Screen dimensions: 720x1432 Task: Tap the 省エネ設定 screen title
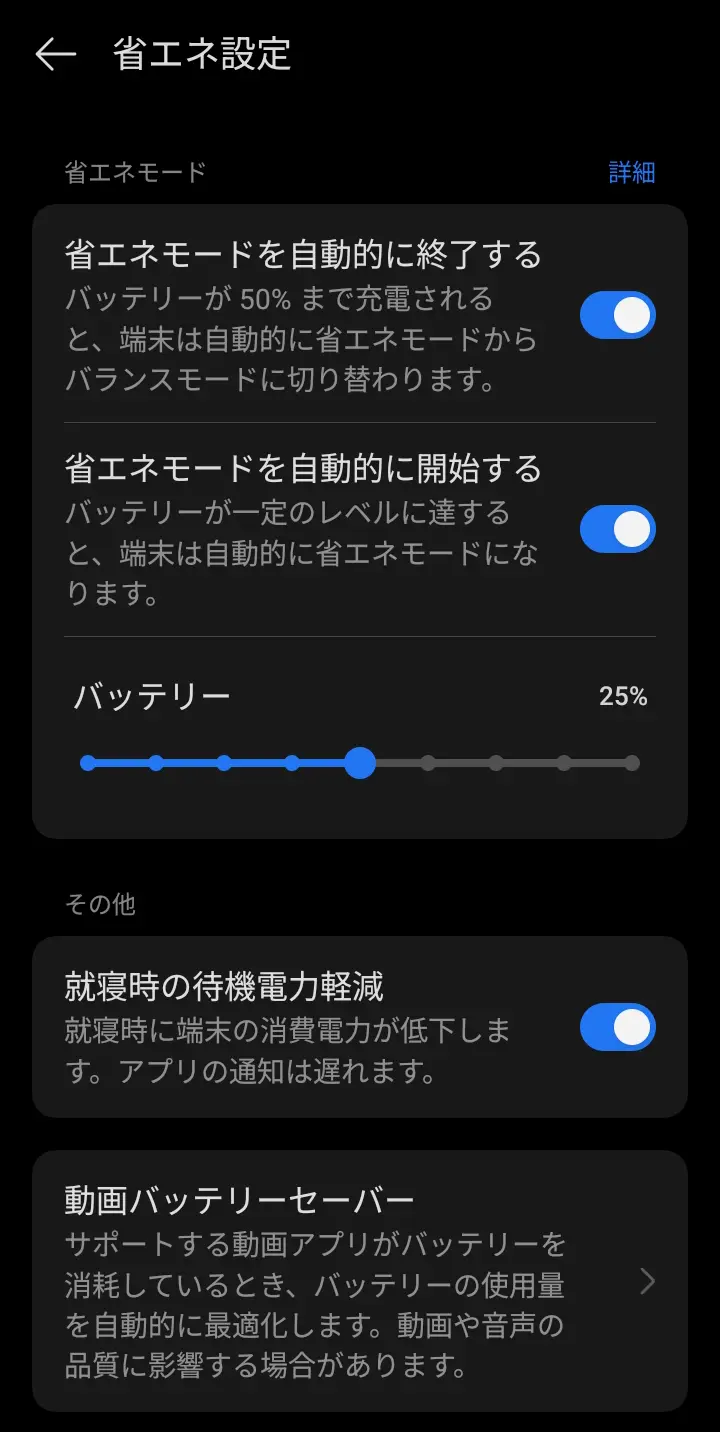(x=200, y=55)
